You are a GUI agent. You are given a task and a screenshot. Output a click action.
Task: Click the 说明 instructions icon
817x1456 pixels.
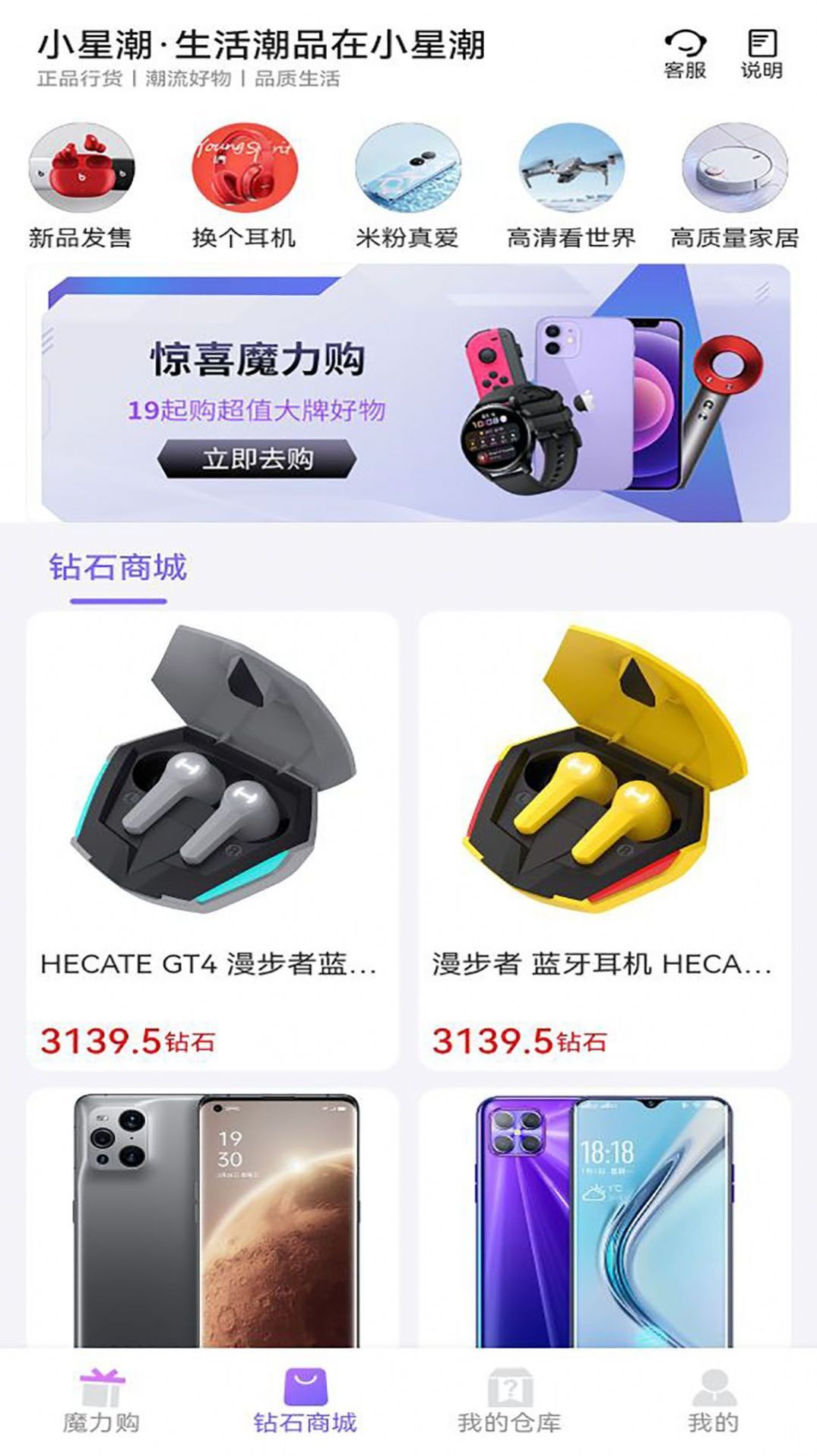(762, 47)
